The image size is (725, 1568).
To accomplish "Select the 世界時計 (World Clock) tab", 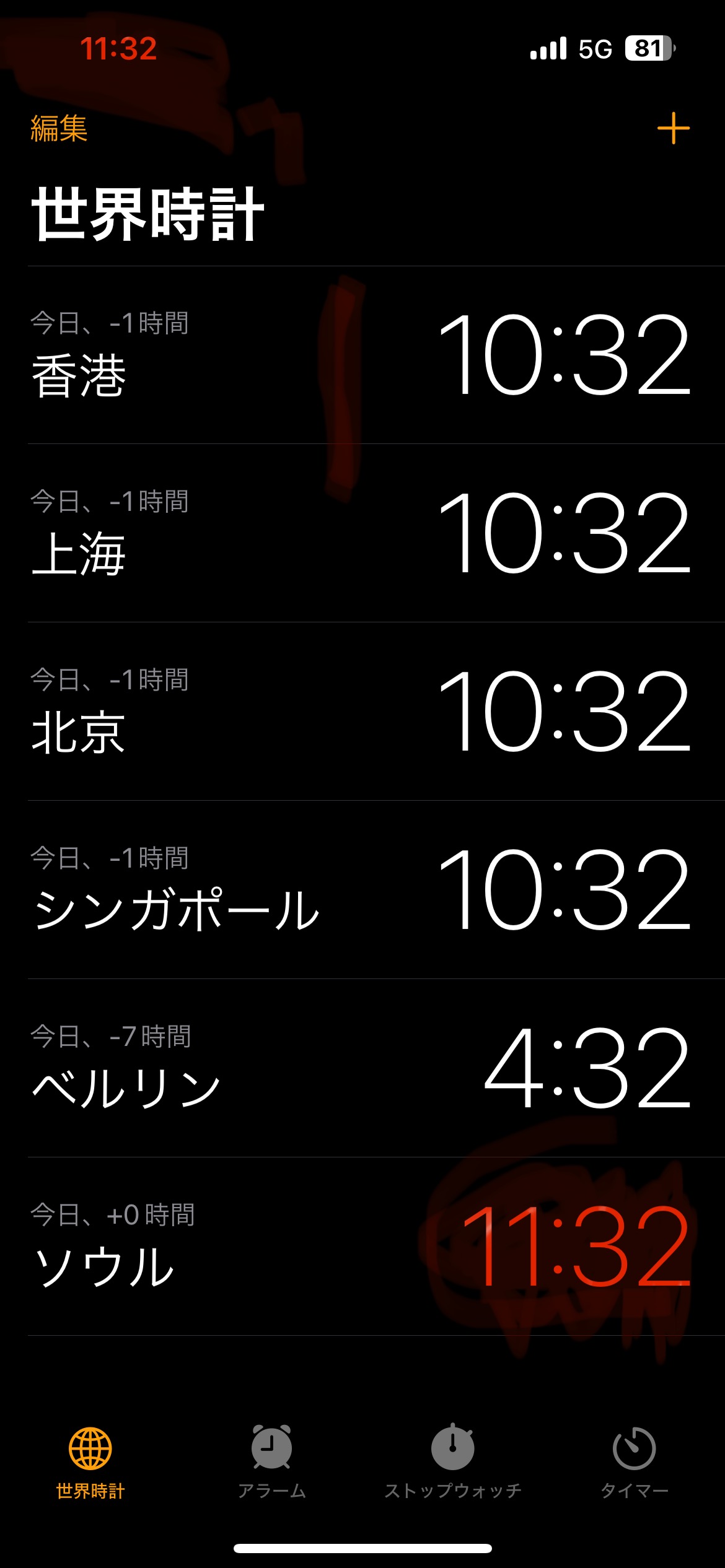I will pyautogui.click(x=90, y=1460).
